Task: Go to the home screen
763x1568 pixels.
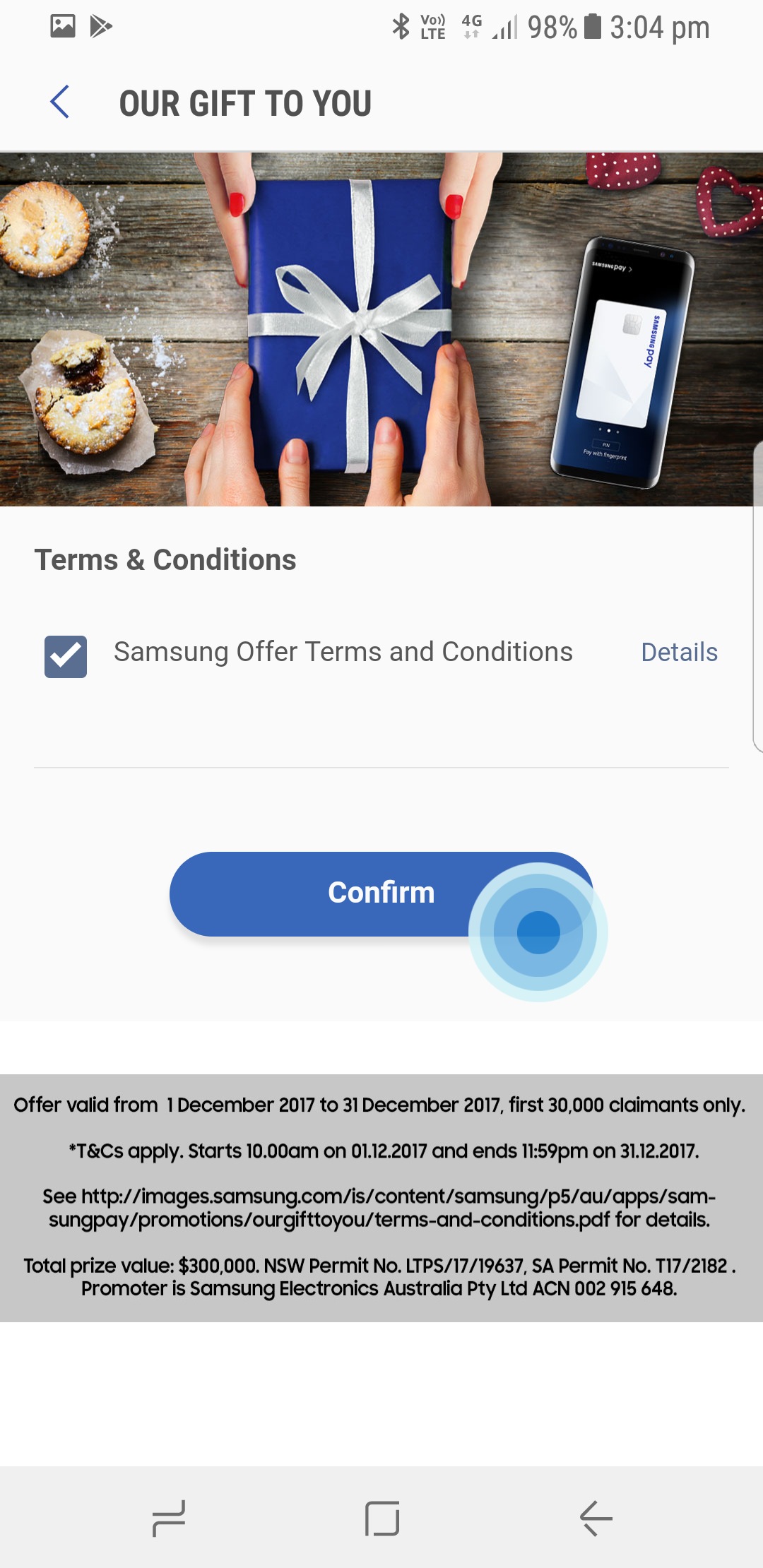Action: (382, 1518)
